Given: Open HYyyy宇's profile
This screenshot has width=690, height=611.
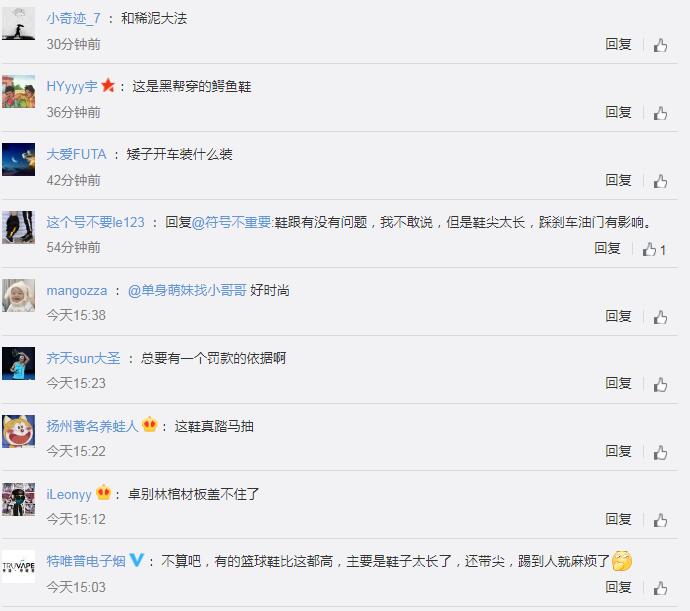Looking at the screenshot, I should 72,87.
